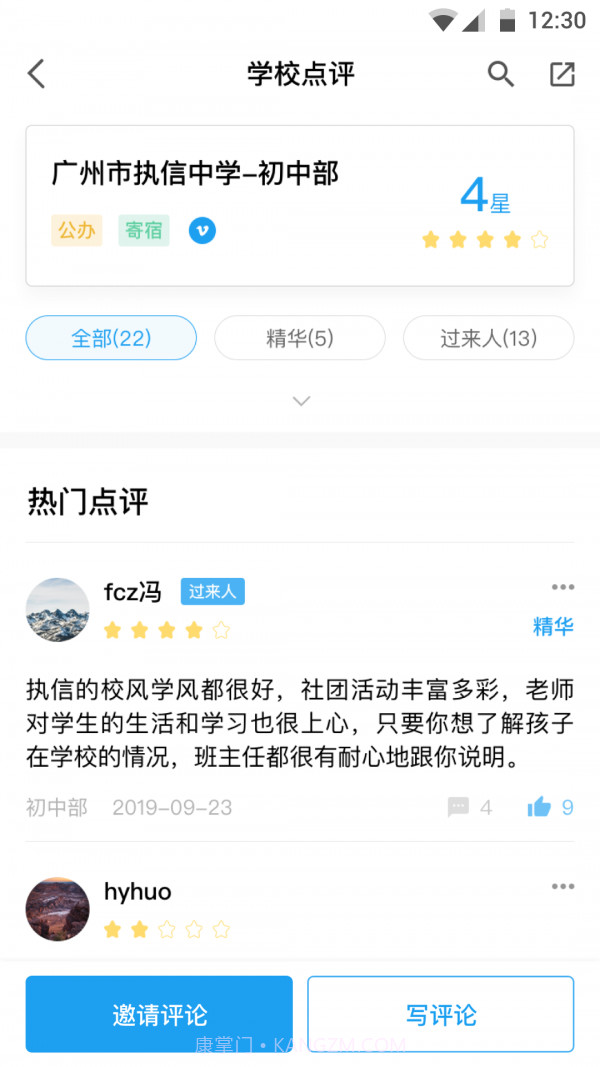
Task: Write a review with 写评论
Action: click(x=440, y=1014)
